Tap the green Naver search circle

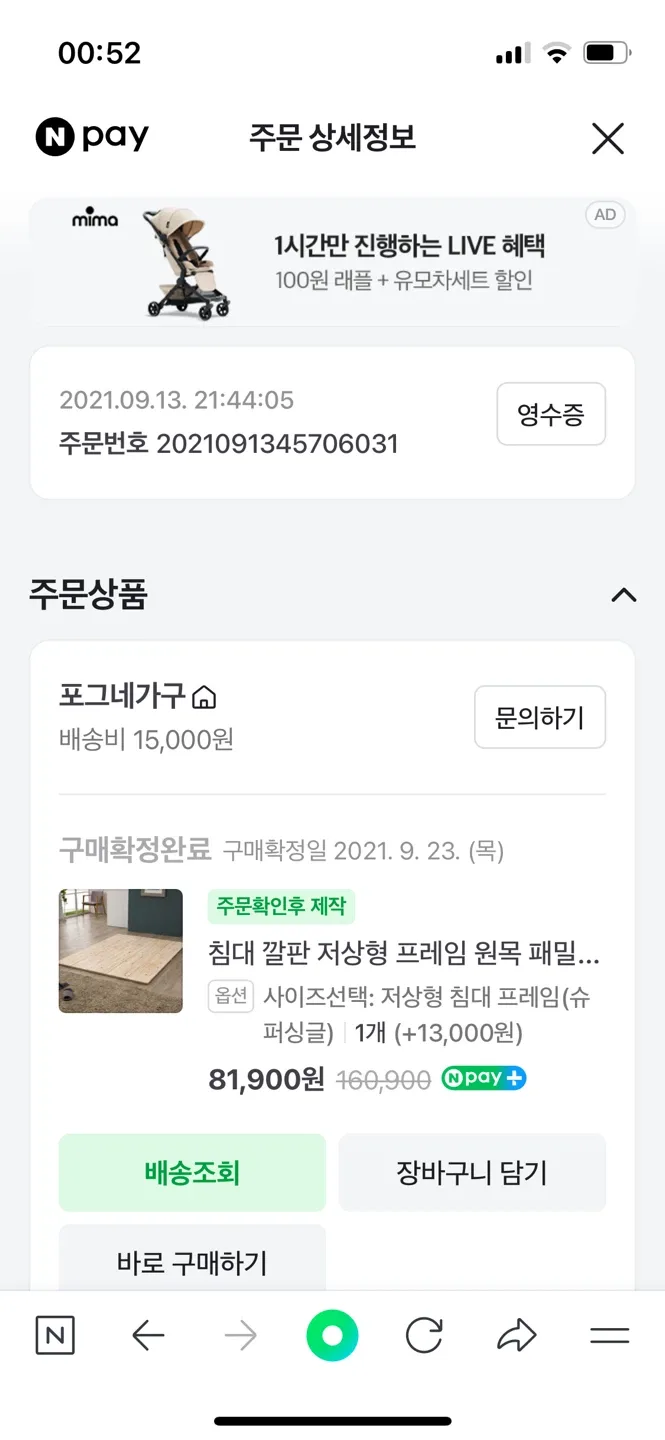point(332,1335)
